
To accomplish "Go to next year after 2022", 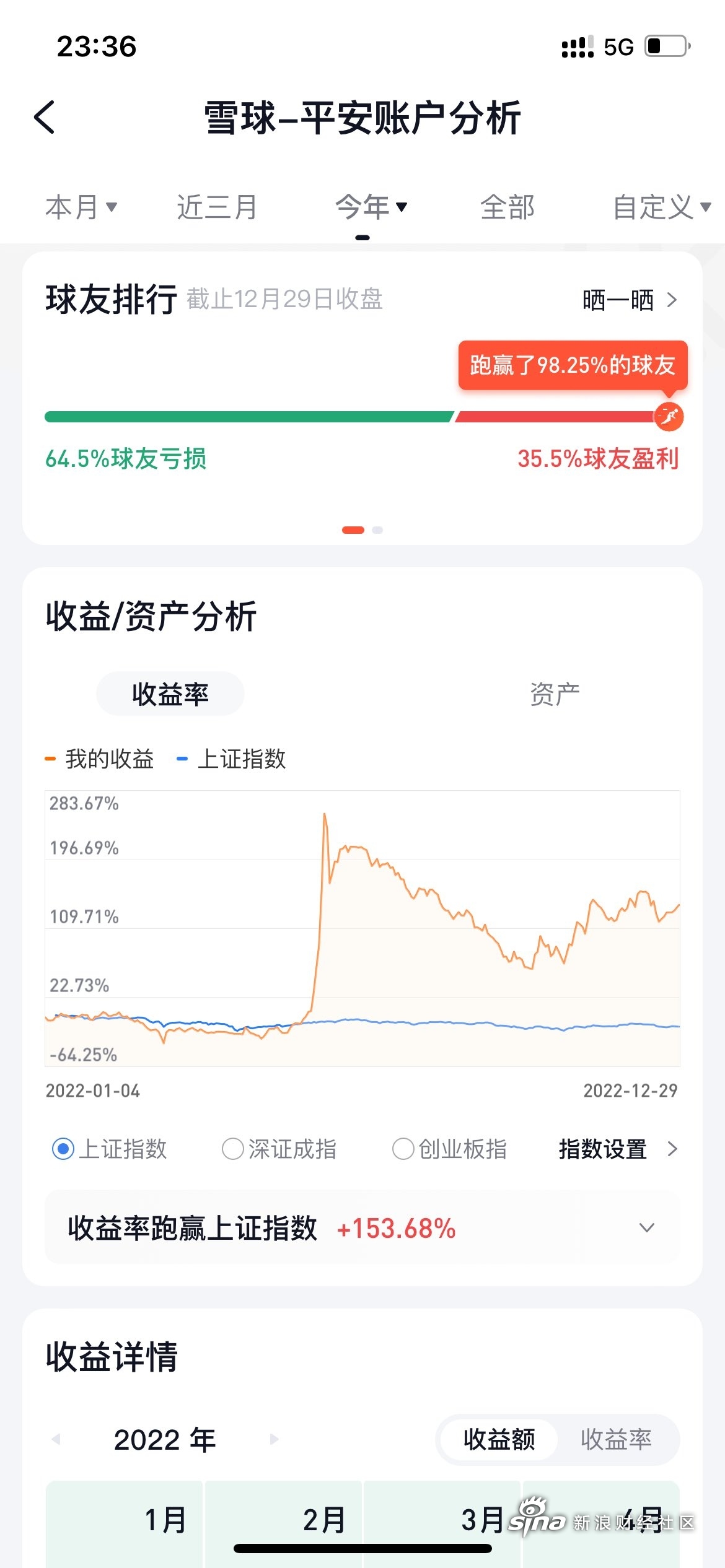I will 274,1439.
